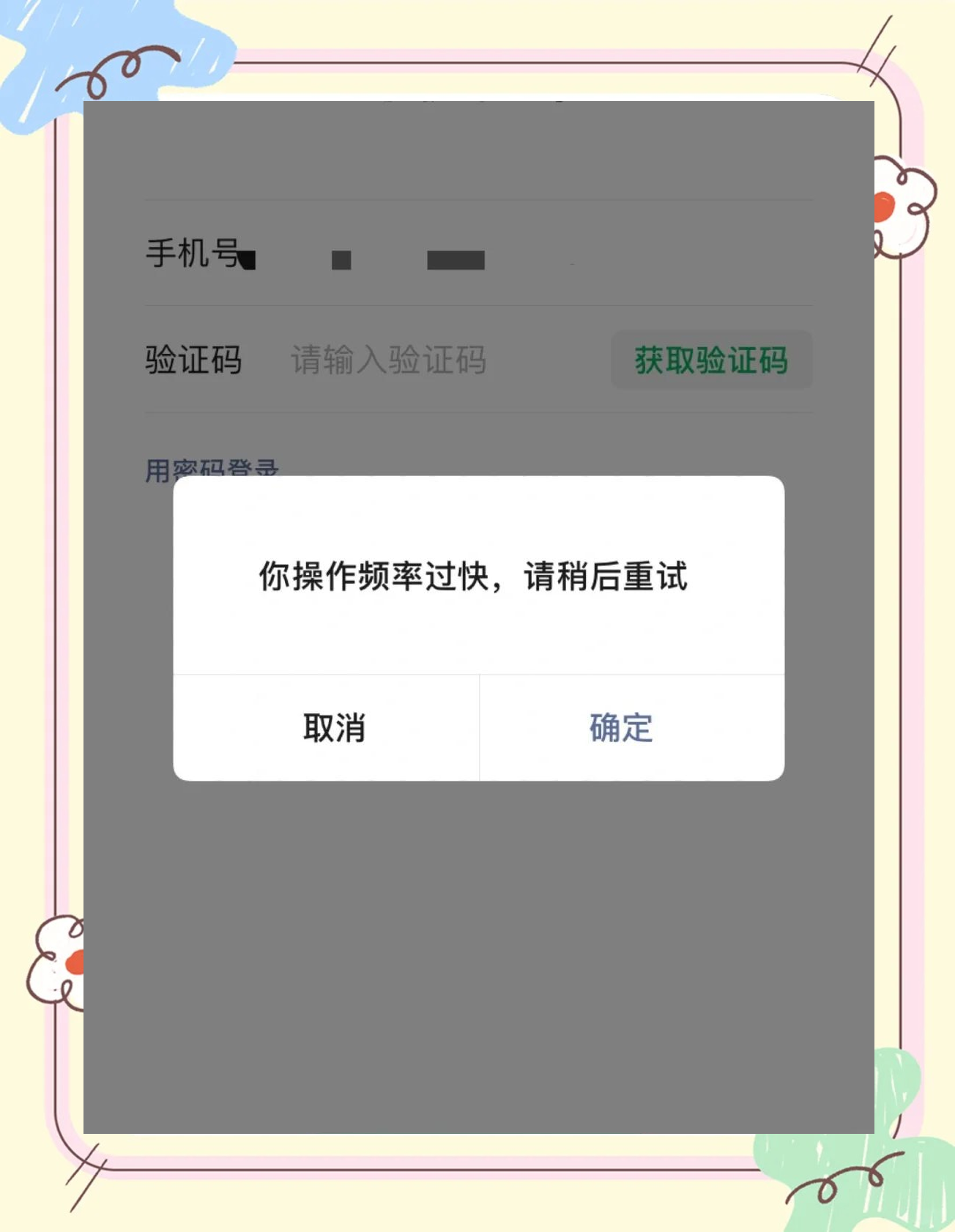Click the divider between 取消 and 确定
This screenshot has width=955, height=1232.
(x=480, y=726)
